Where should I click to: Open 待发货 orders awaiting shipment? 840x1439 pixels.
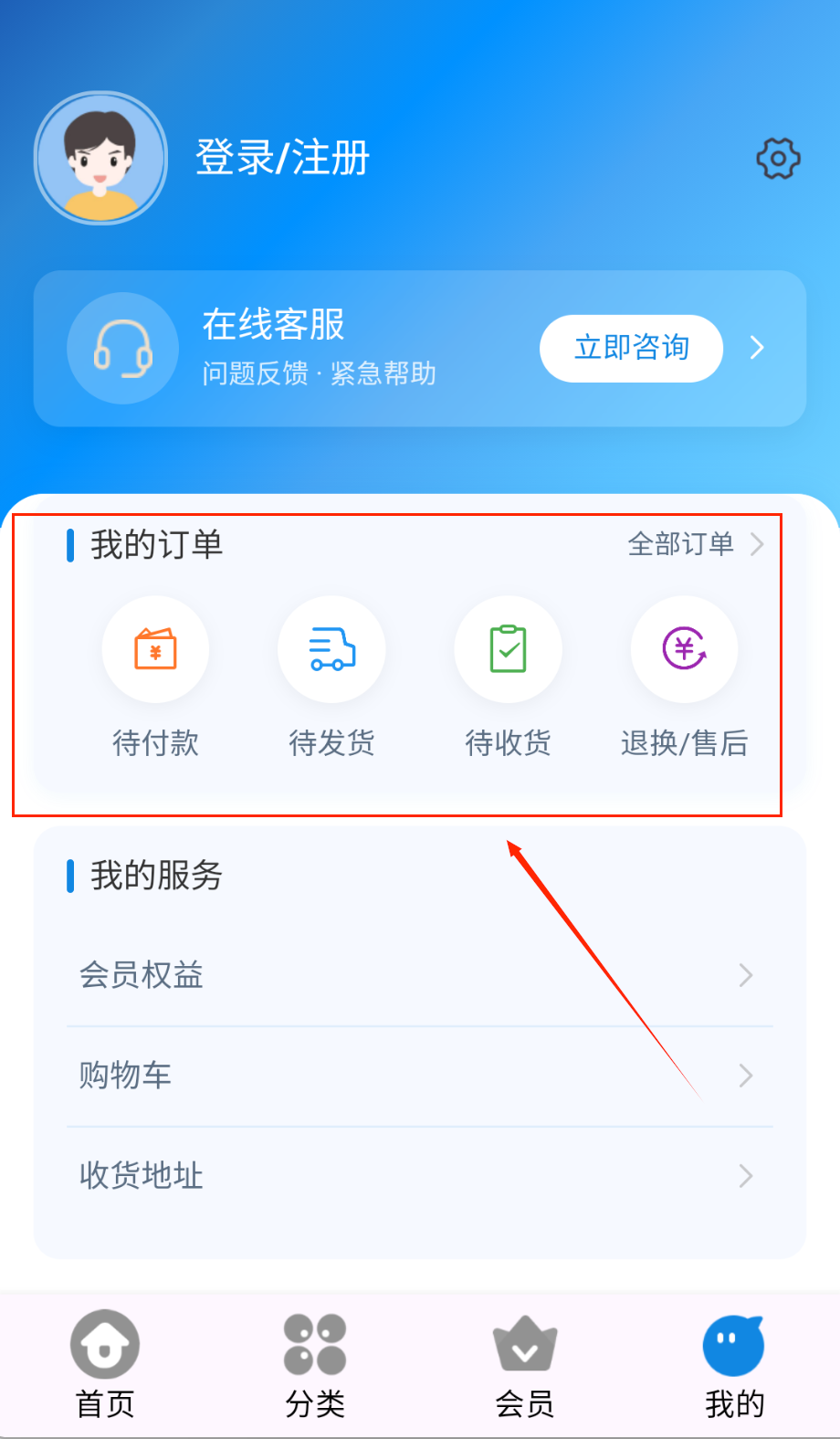331,677
